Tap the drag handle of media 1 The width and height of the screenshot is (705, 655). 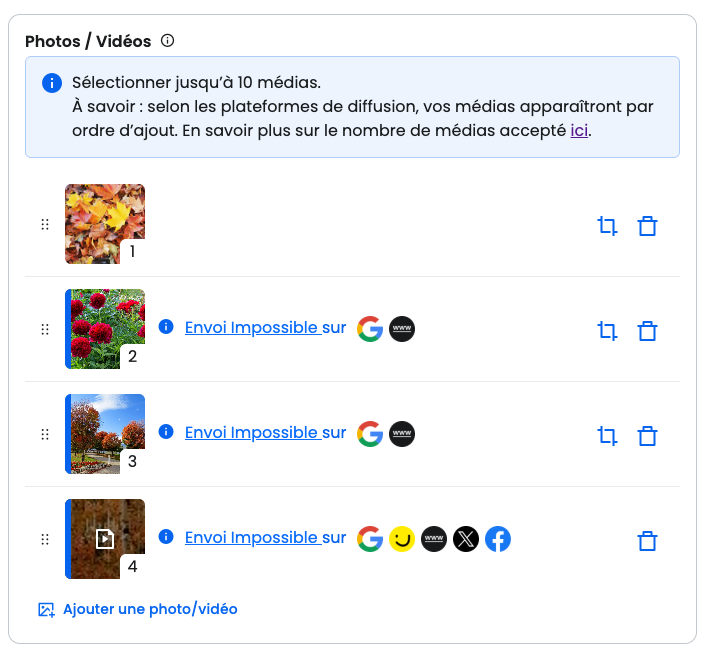[x=45, y=225]
